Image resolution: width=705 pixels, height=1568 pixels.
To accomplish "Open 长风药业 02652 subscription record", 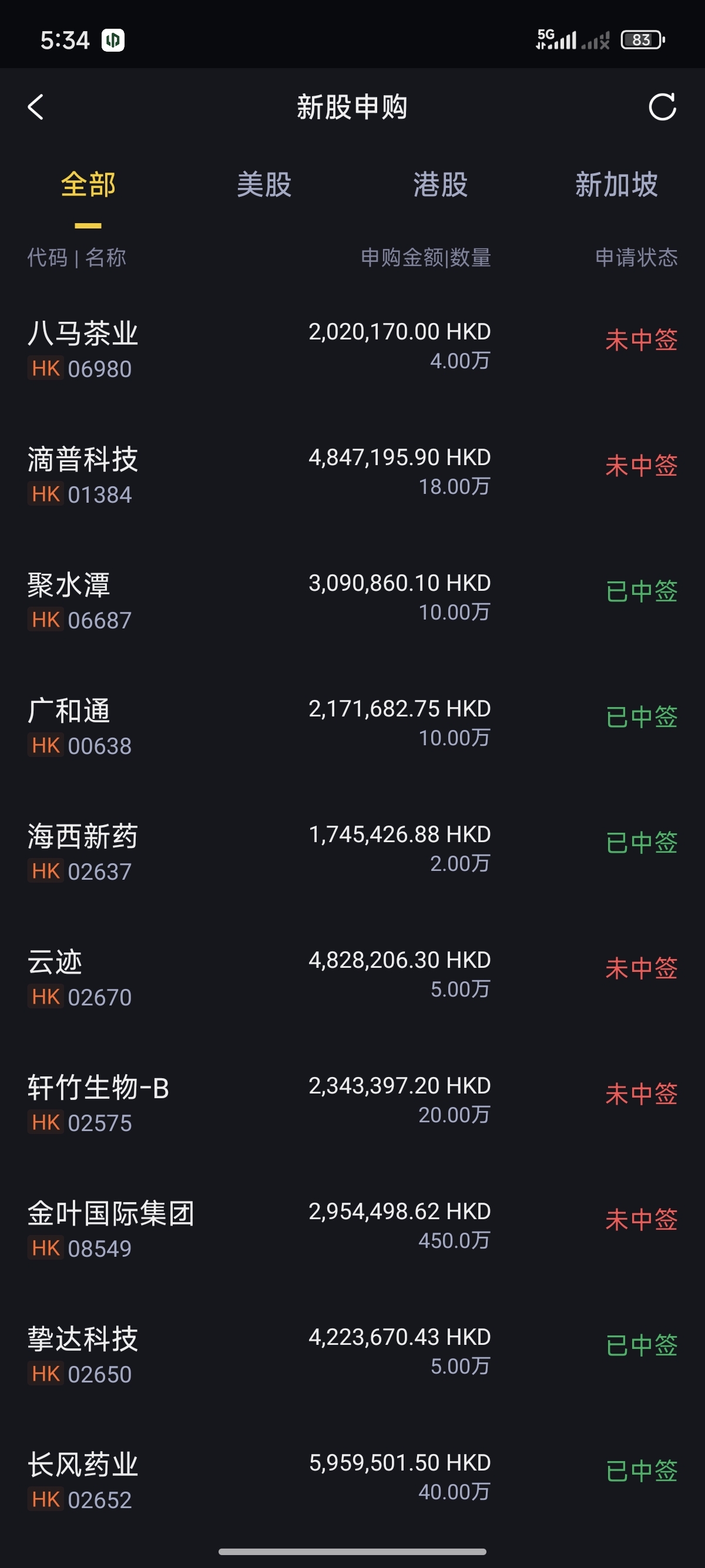I will coord(352,1480).
